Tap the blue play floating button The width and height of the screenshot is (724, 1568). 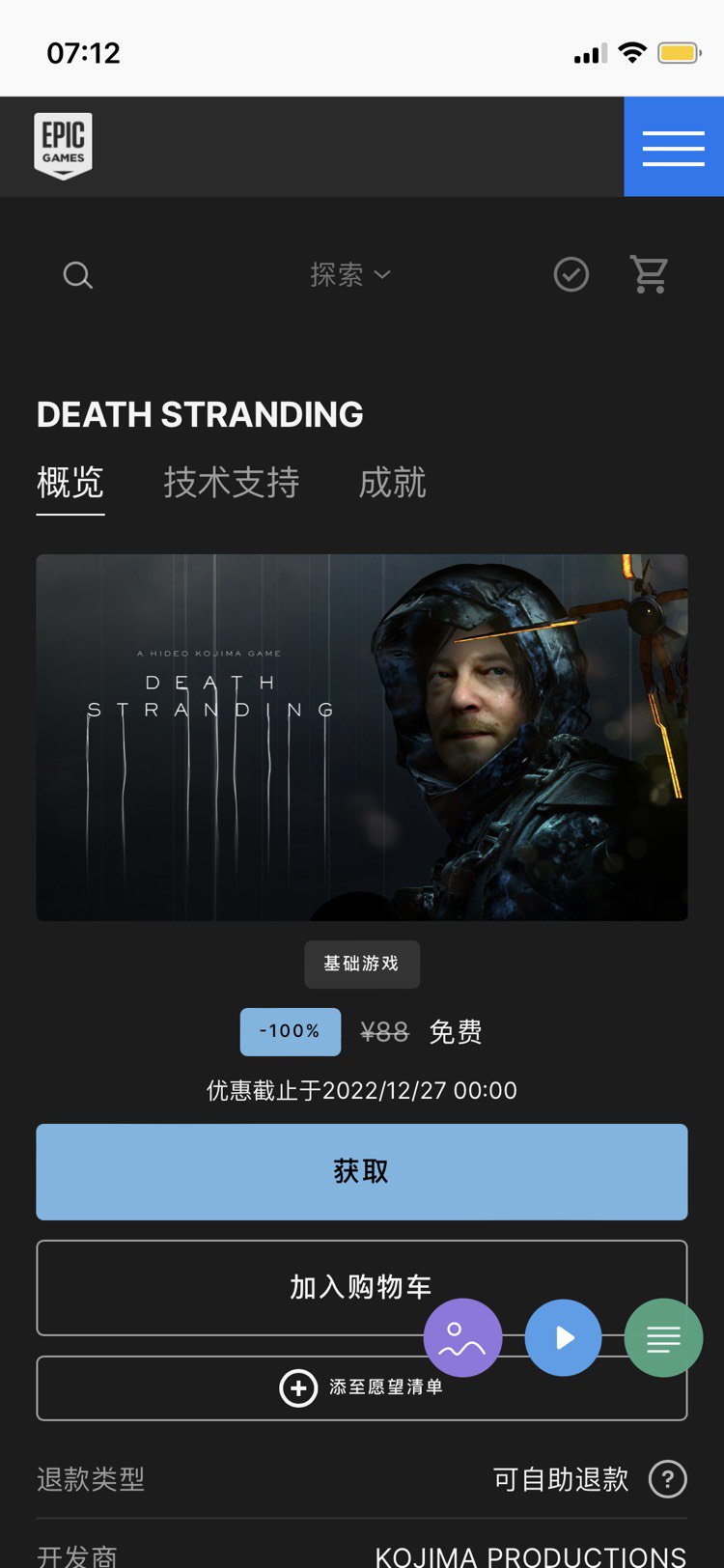pos(564,1337)
